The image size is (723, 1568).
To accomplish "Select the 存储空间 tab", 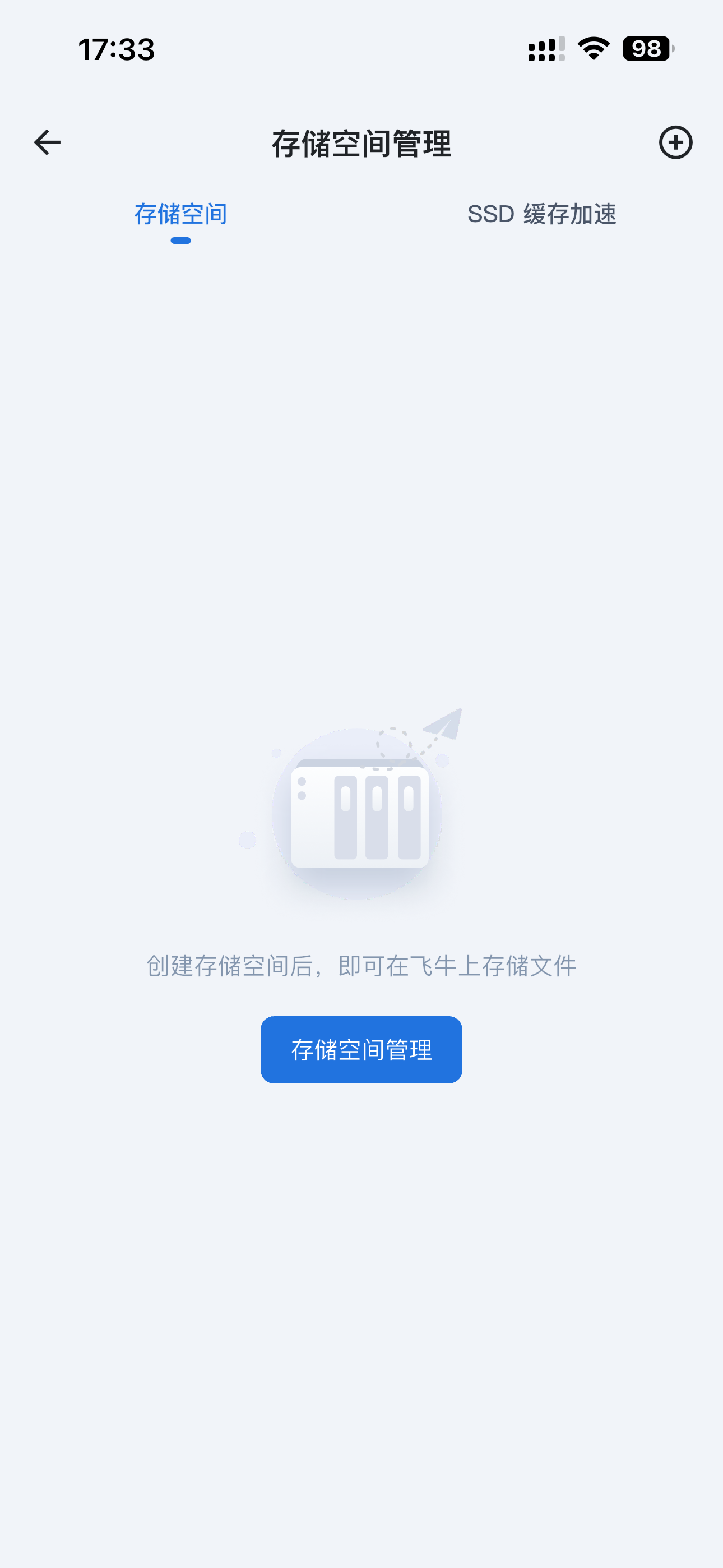I will pyautogui.click(x=180, y=215).
